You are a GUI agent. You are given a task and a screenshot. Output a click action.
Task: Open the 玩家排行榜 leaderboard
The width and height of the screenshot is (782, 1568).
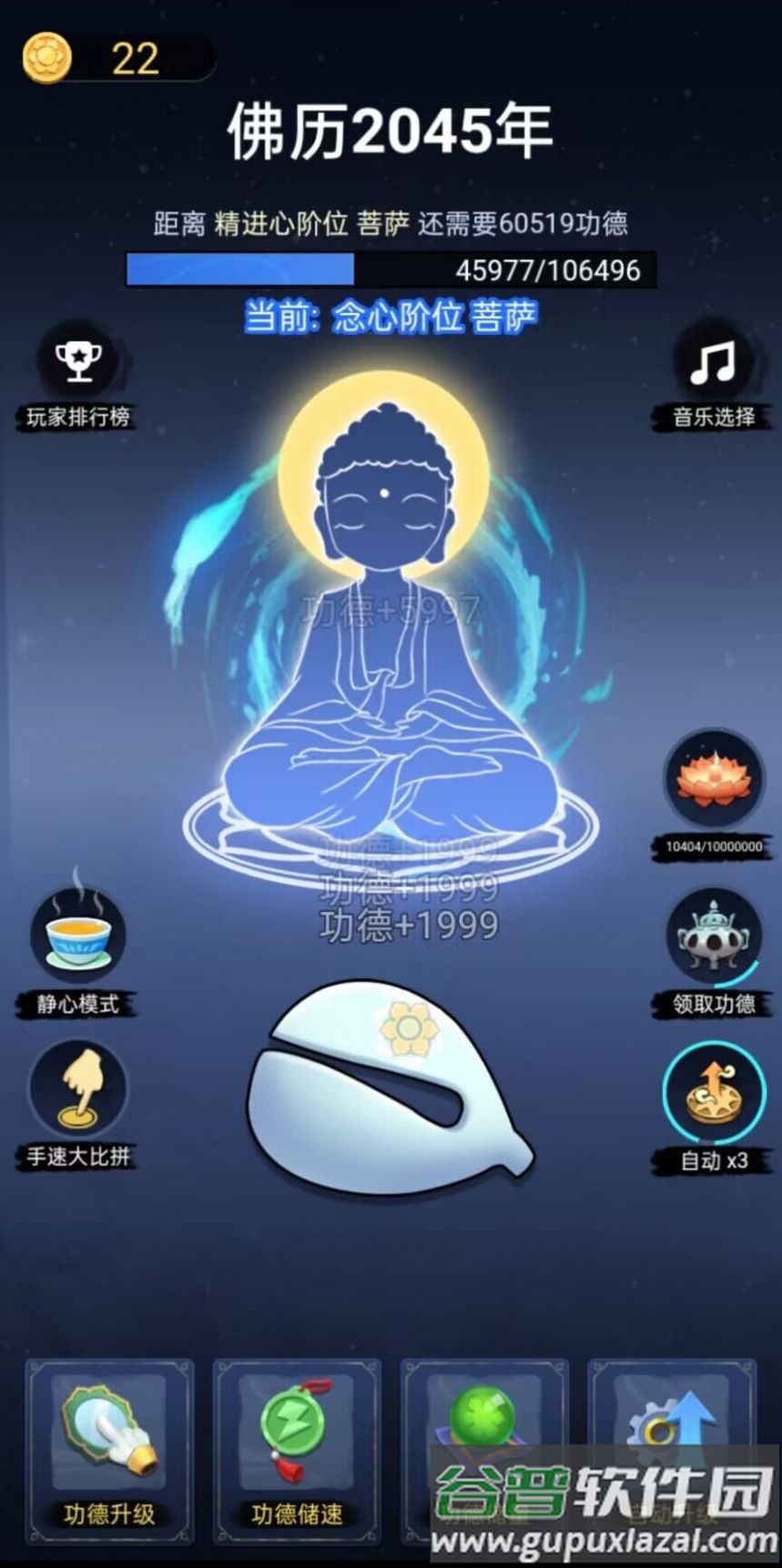point(78,363)
